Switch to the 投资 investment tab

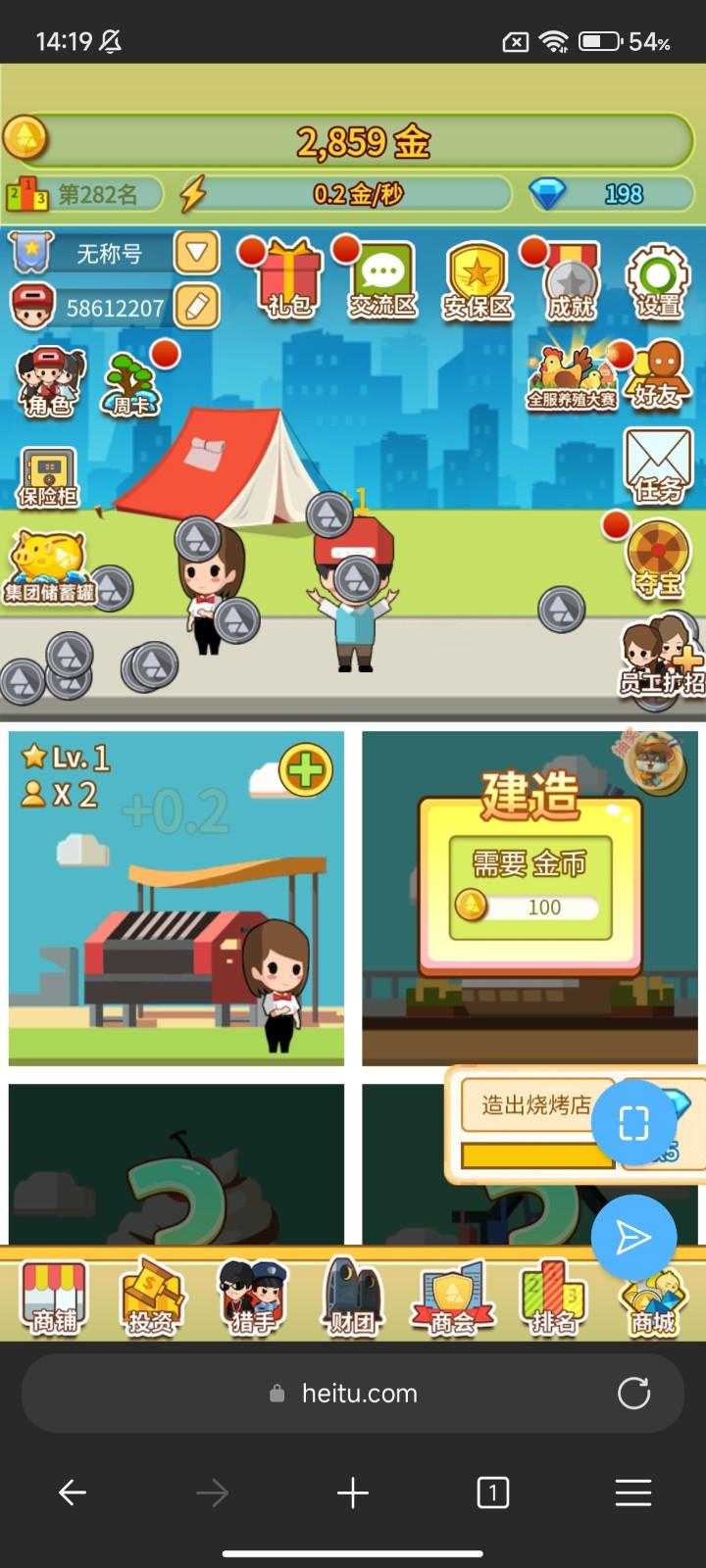(x=151, y=1297)
